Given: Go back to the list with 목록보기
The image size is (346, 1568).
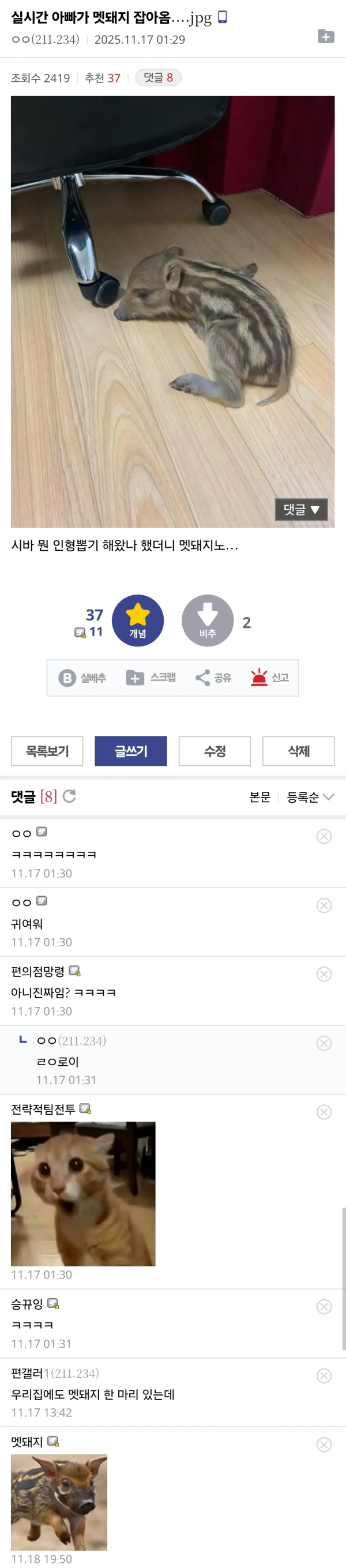Looking at the screenshot, I should point(47,751).
